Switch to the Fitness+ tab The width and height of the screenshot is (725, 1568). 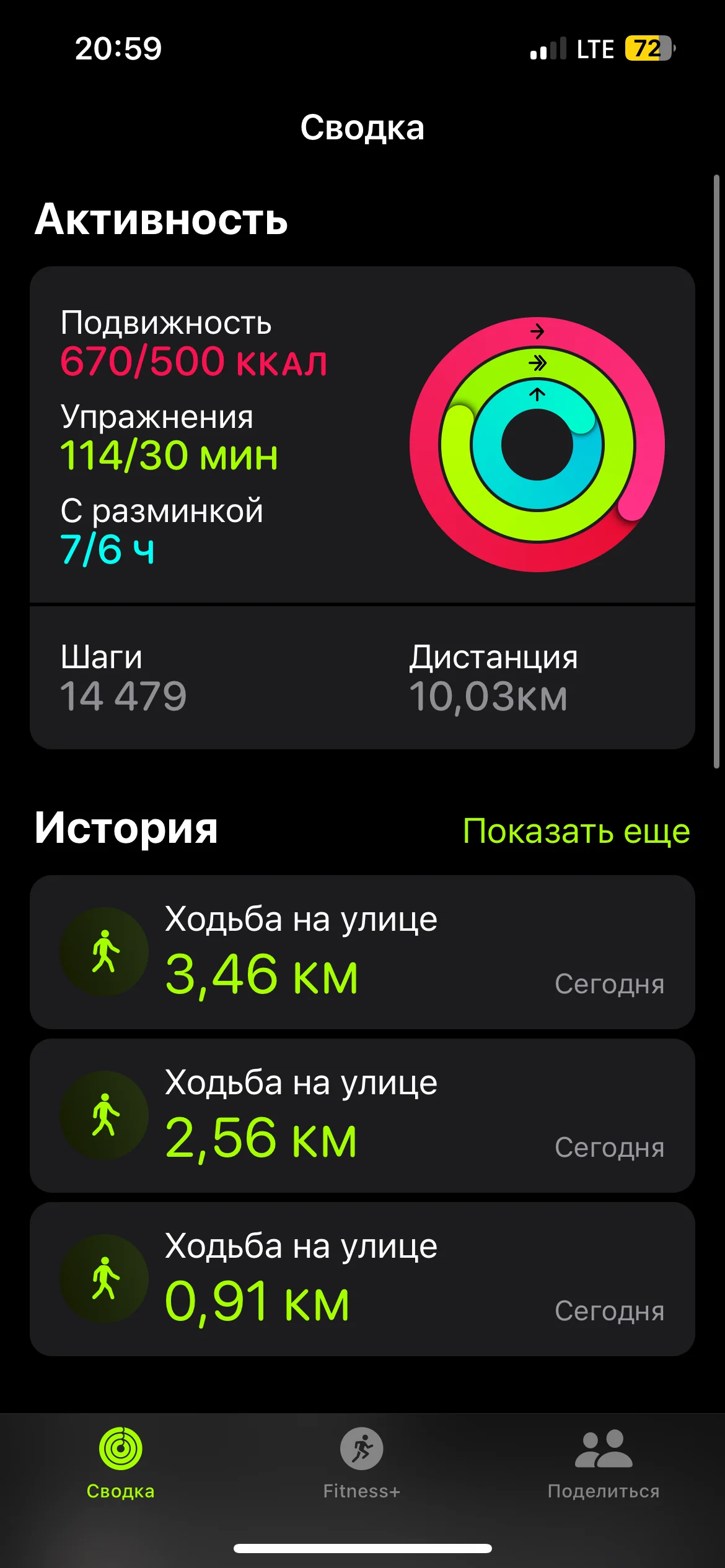point(362,1461)
